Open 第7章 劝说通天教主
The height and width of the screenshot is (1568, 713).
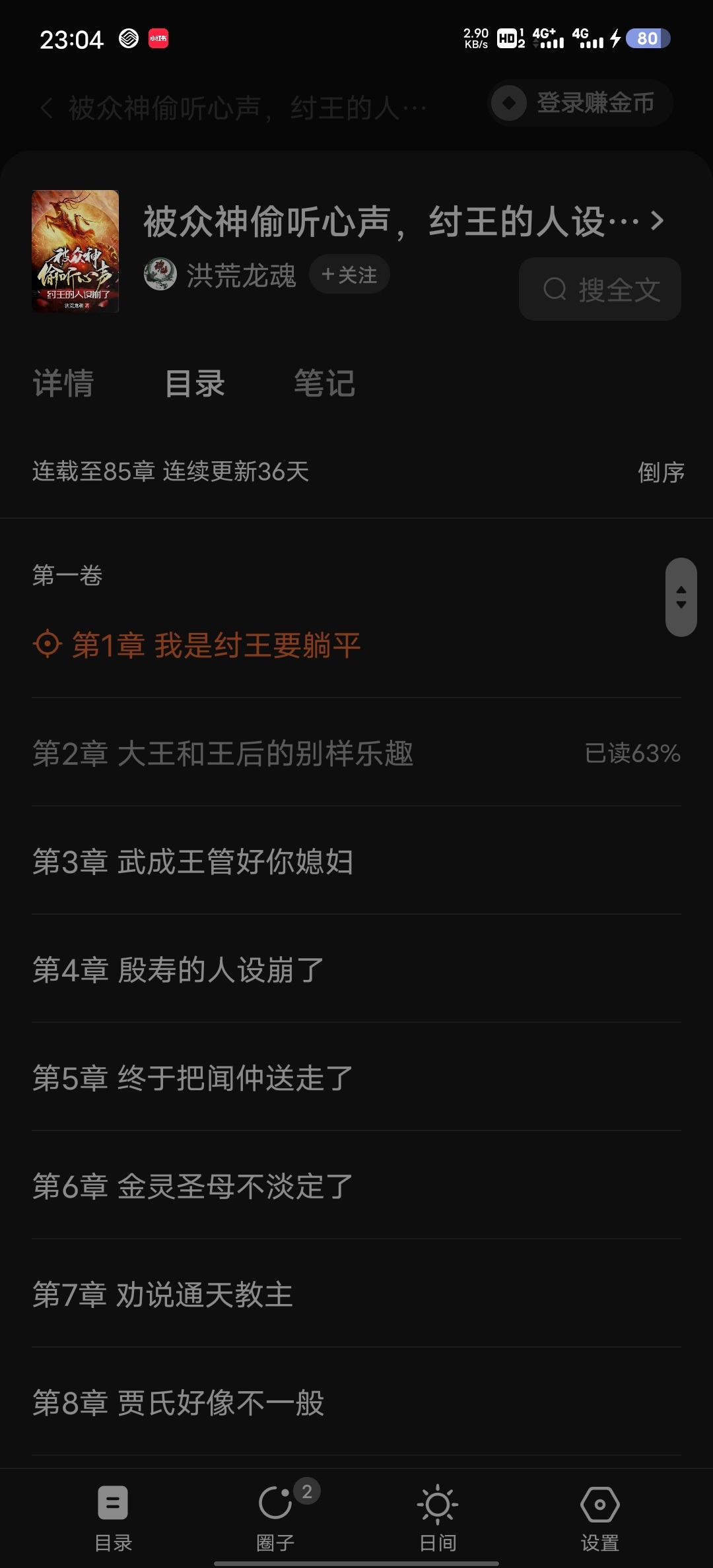click(163, 1294)
